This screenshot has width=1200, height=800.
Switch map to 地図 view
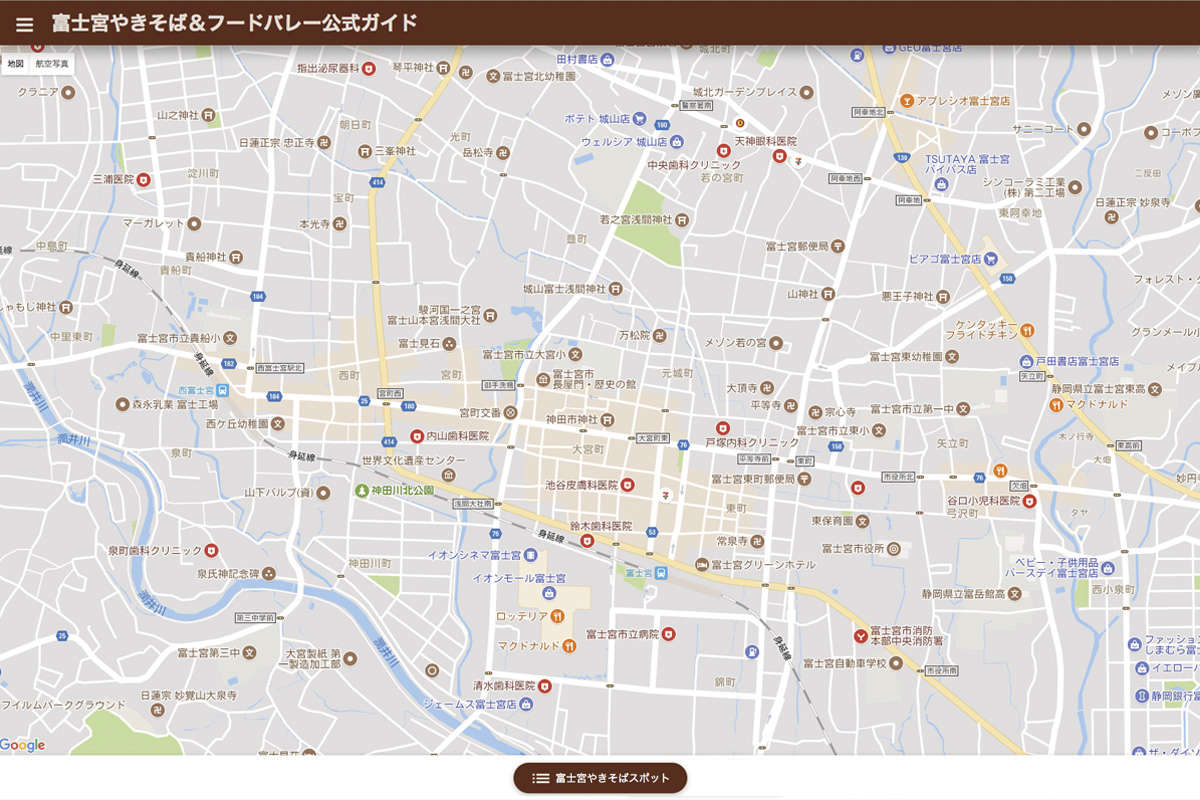coord(15,63)
